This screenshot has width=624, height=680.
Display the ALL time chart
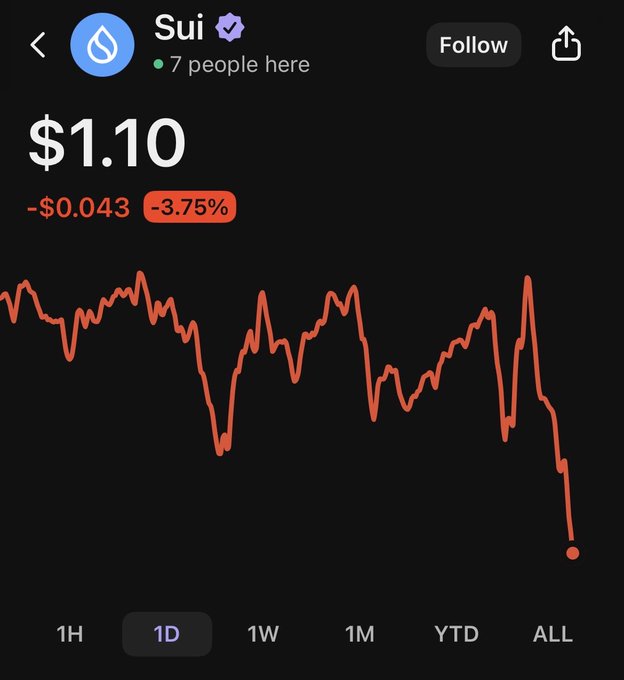[x=553, y=634]
